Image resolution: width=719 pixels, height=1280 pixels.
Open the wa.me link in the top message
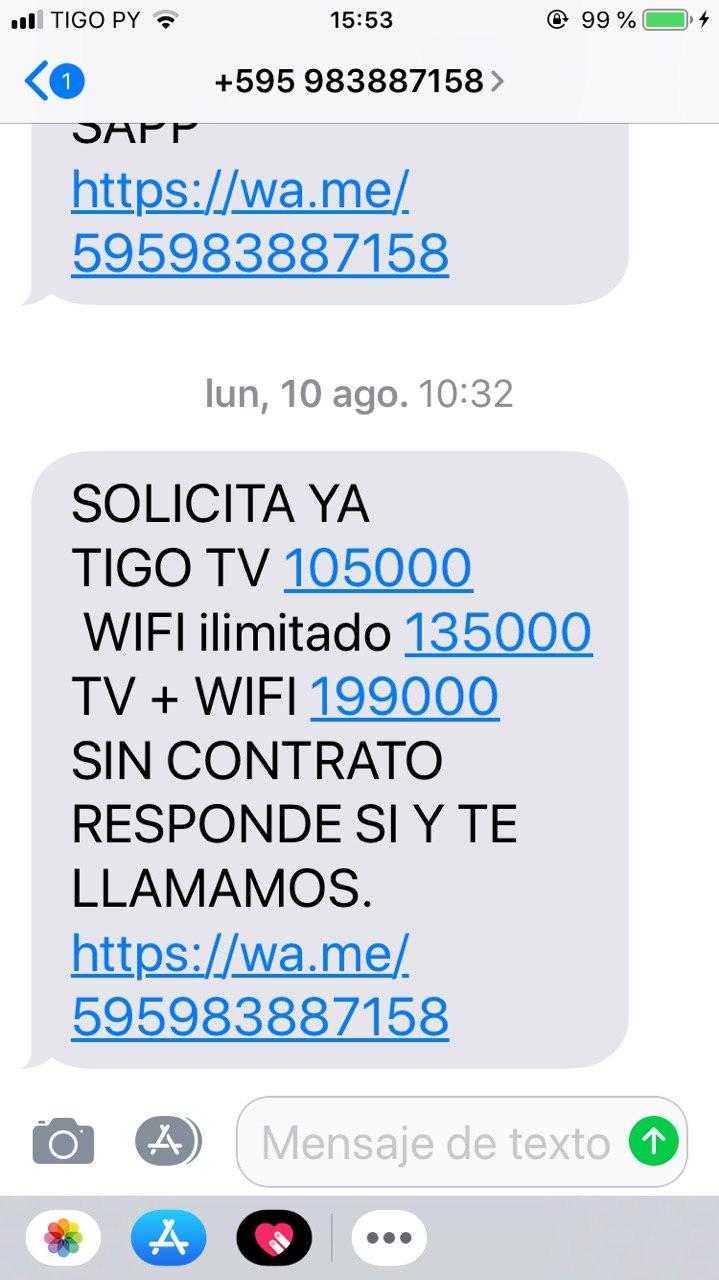259,221
